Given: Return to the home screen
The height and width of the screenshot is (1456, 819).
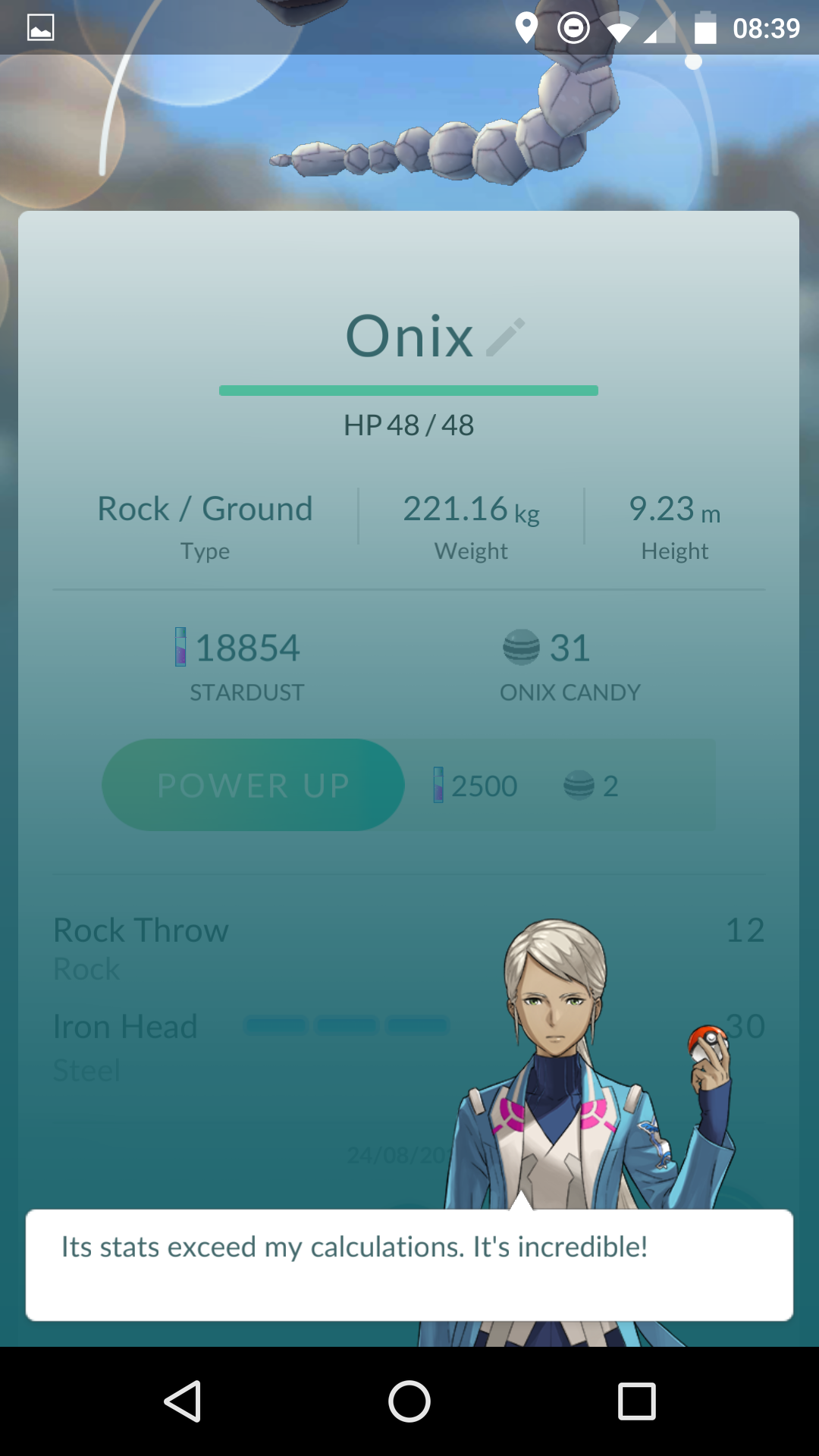Looking at the screenshot, I should (409, 1401).
